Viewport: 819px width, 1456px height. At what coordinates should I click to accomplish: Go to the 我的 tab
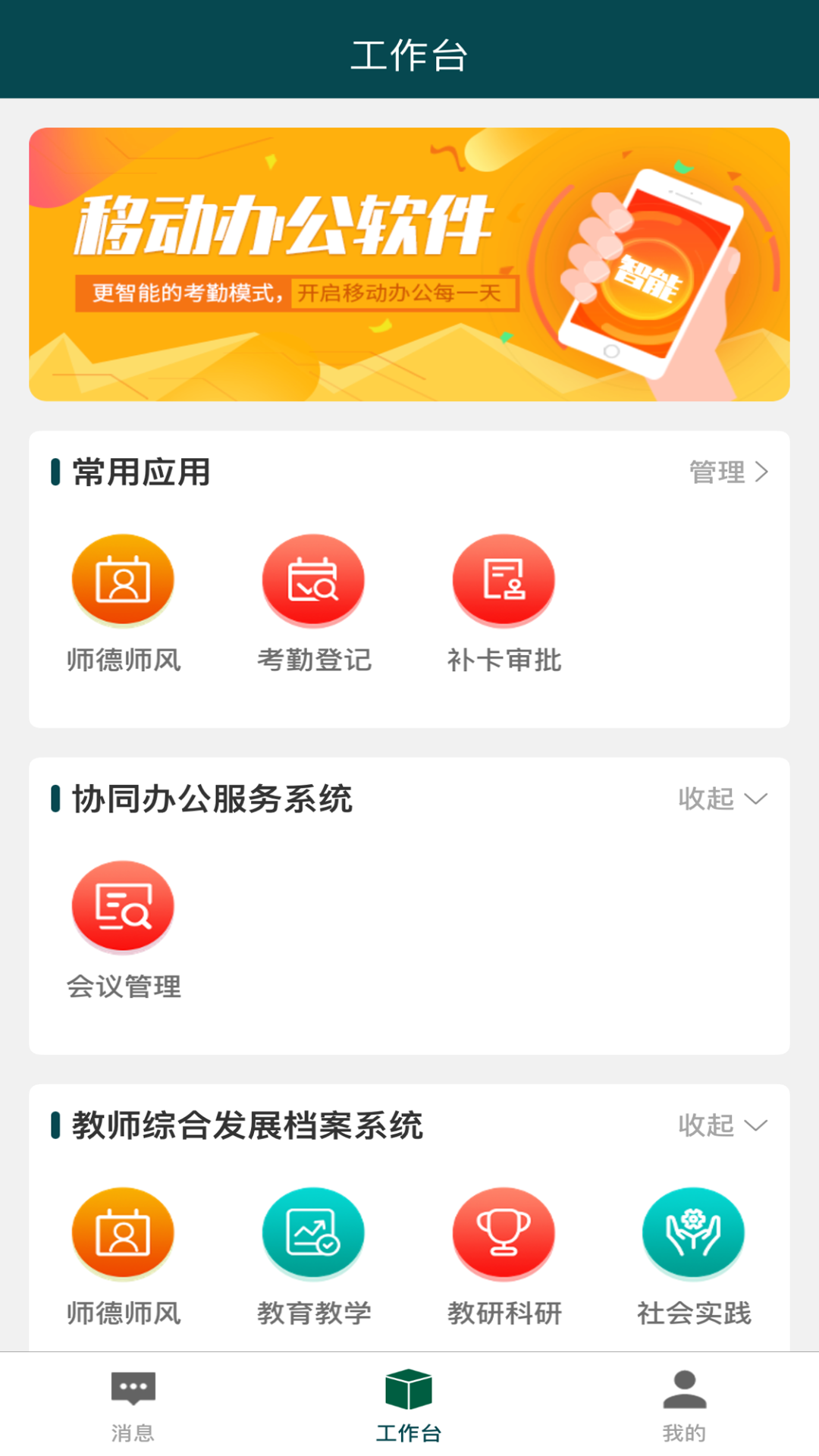pos(684,1404)
